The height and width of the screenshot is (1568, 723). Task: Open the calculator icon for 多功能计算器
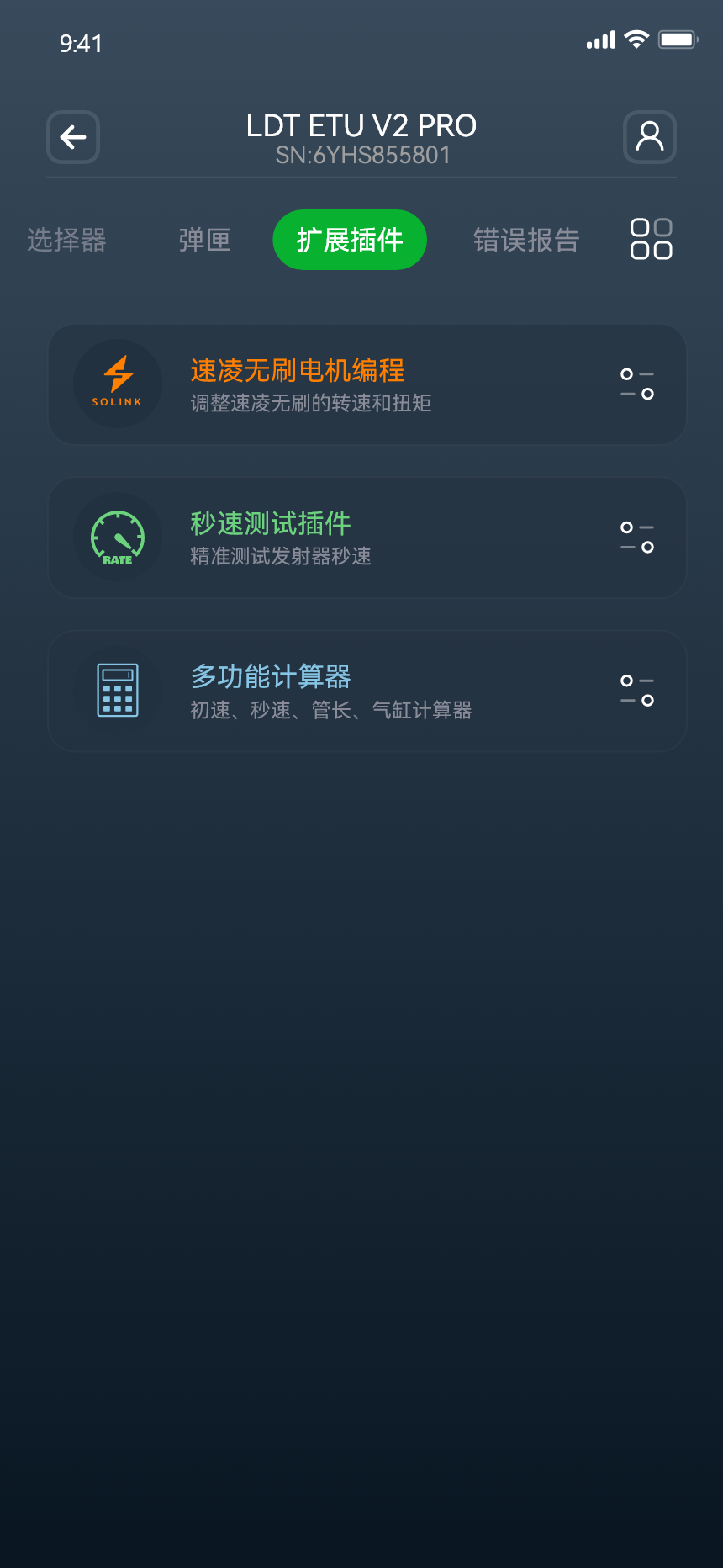pyautogui.click(x=118, y=690)
